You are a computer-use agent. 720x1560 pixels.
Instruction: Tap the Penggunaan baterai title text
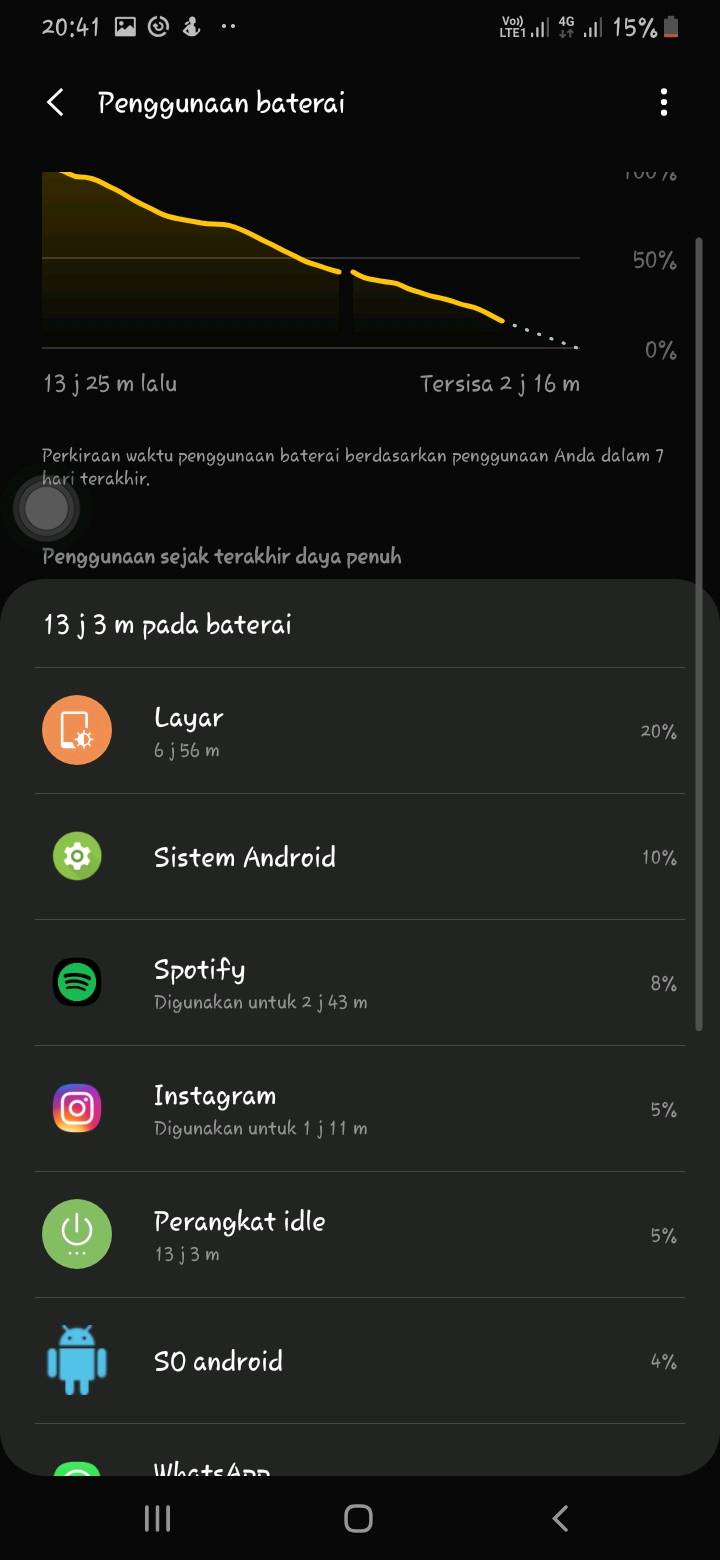point(220,102)
